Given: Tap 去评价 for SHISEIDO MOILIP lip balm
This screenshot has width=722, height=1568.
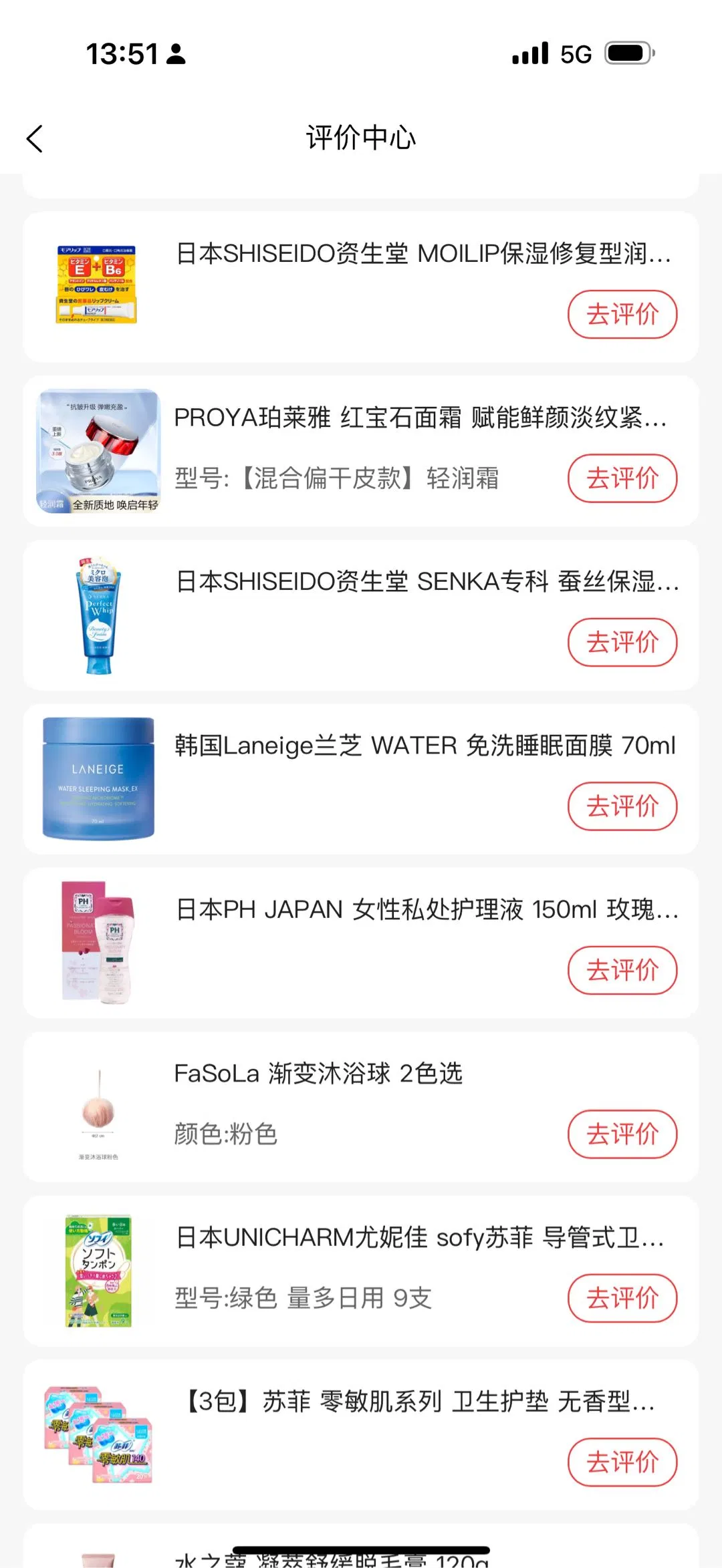Looking at the screenshot, I should (622, 314).
